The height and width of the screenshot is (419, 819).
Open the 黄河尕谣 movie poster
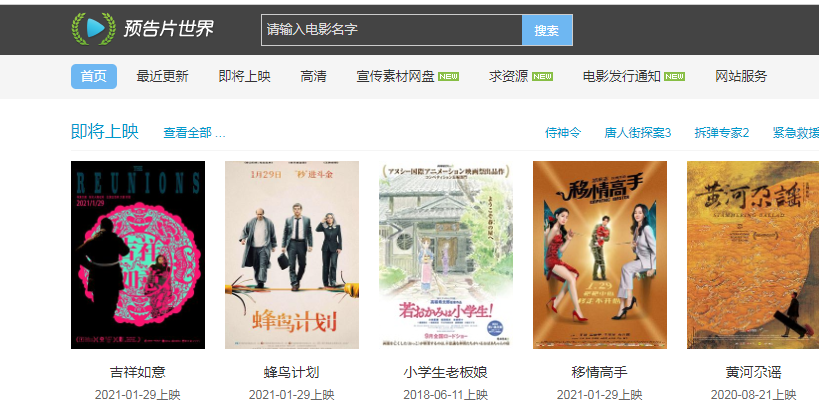752,255
